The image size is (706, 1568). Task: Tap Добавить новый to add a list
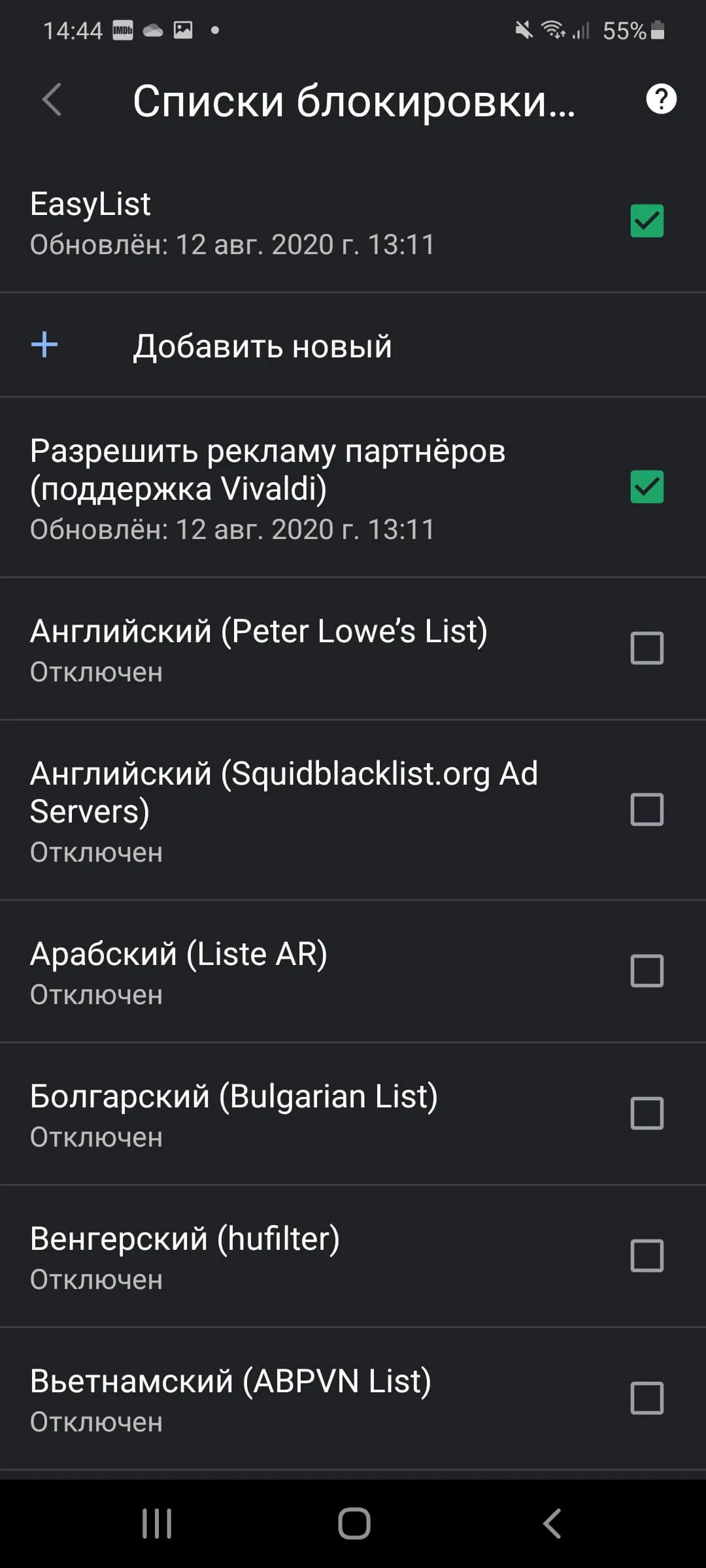[261, 346]
